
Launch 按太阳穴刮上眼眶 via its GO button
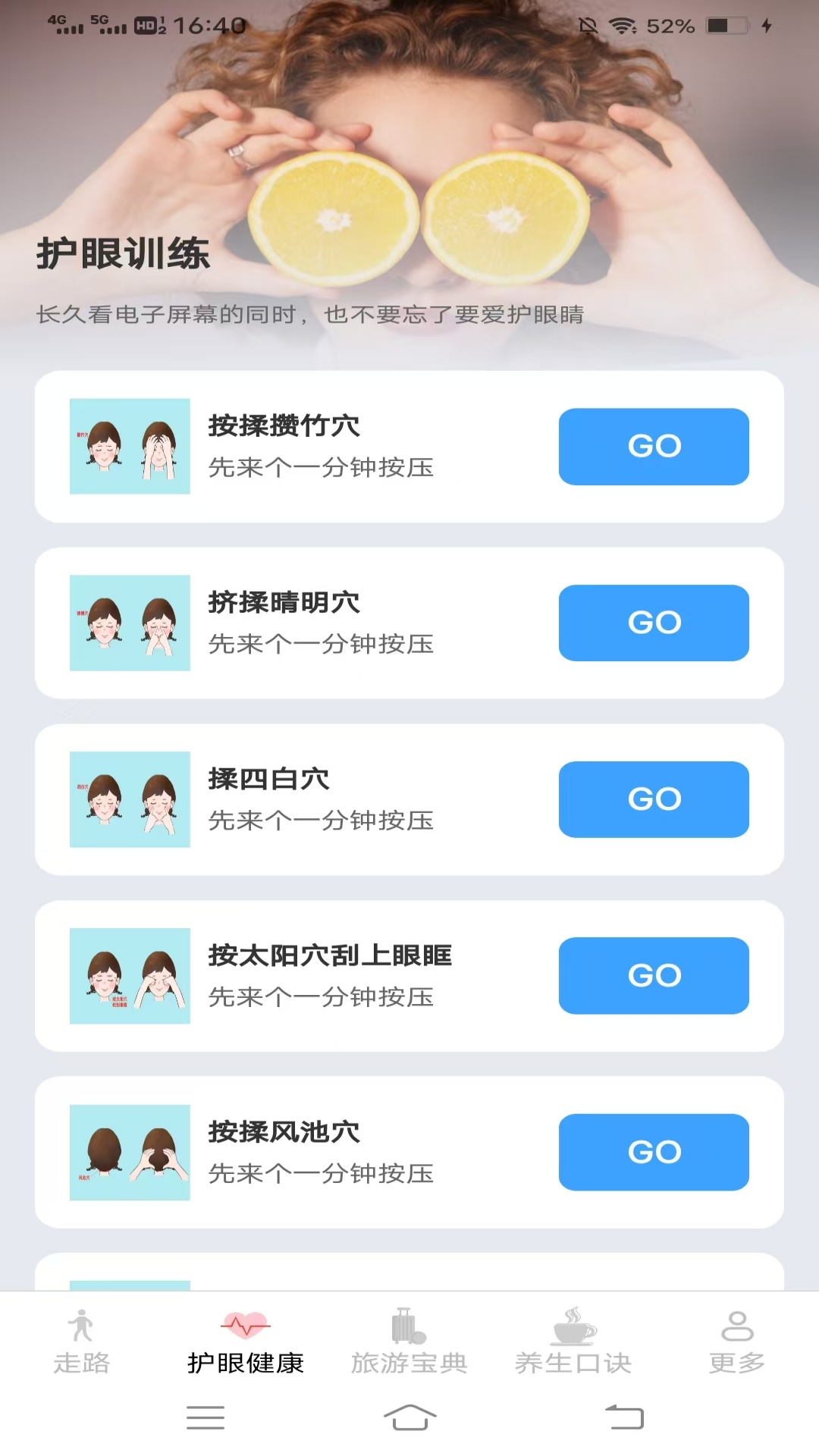coord(653,976)
